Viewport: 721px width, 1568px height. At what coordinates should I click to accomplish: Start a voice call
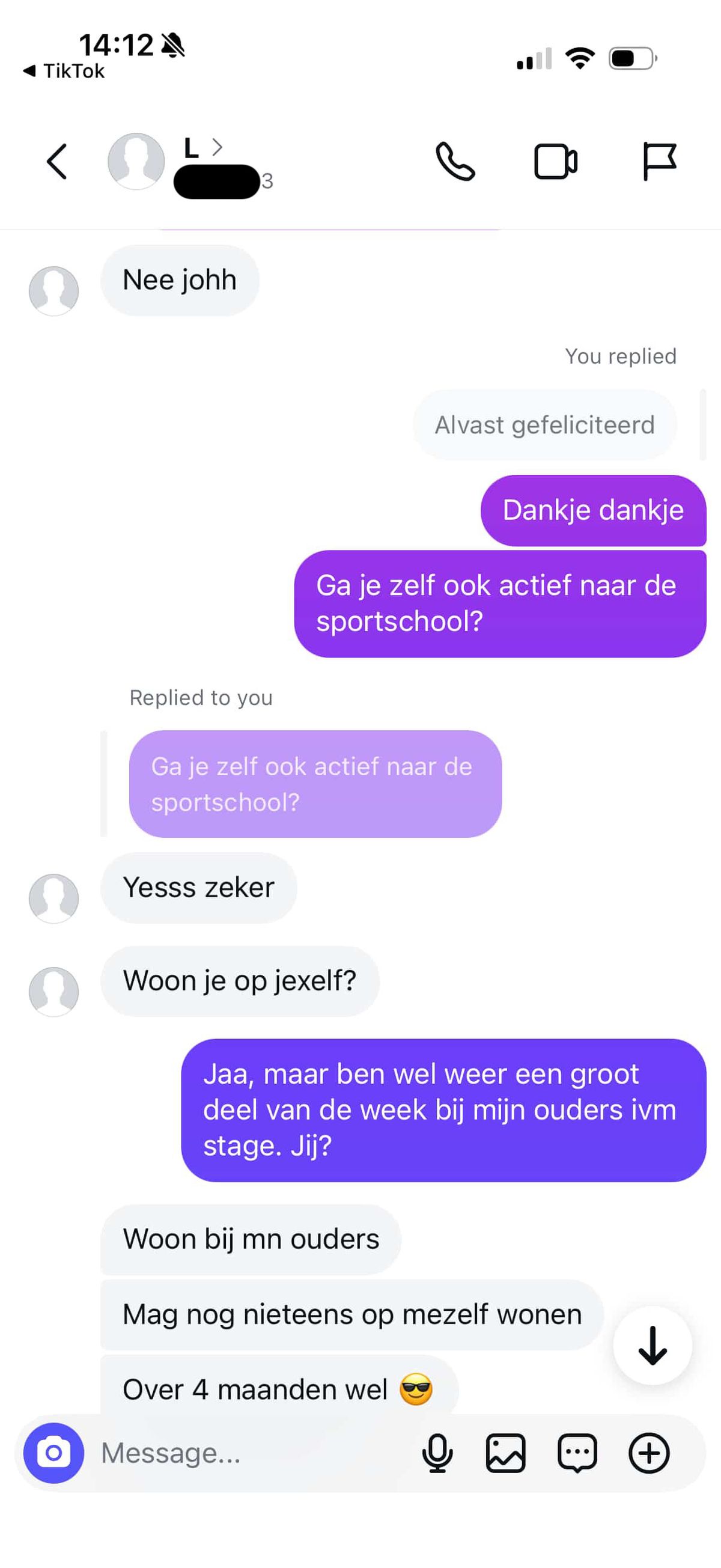pos(455,162)
